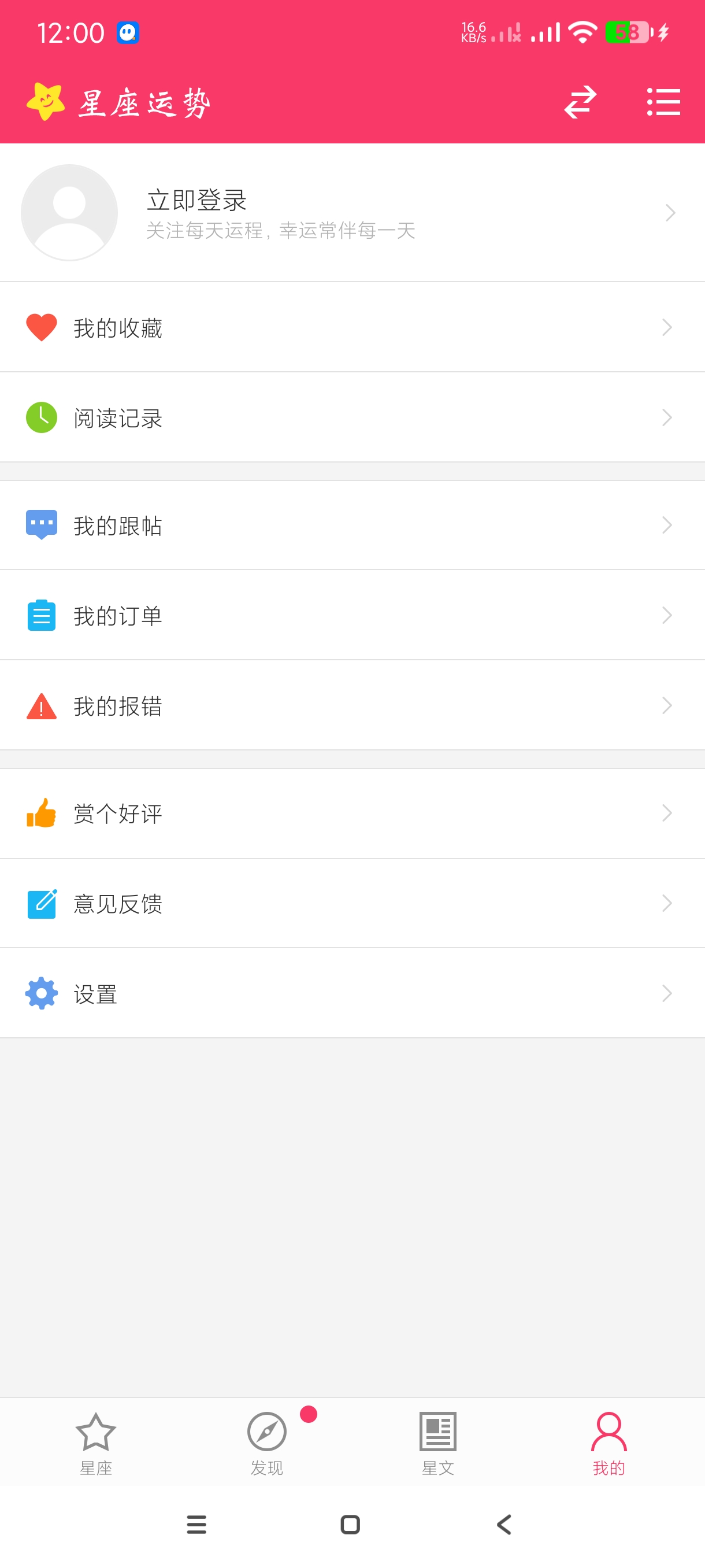Go to 设置 settings
This screenshot has width=705, height=1568.
352,993
